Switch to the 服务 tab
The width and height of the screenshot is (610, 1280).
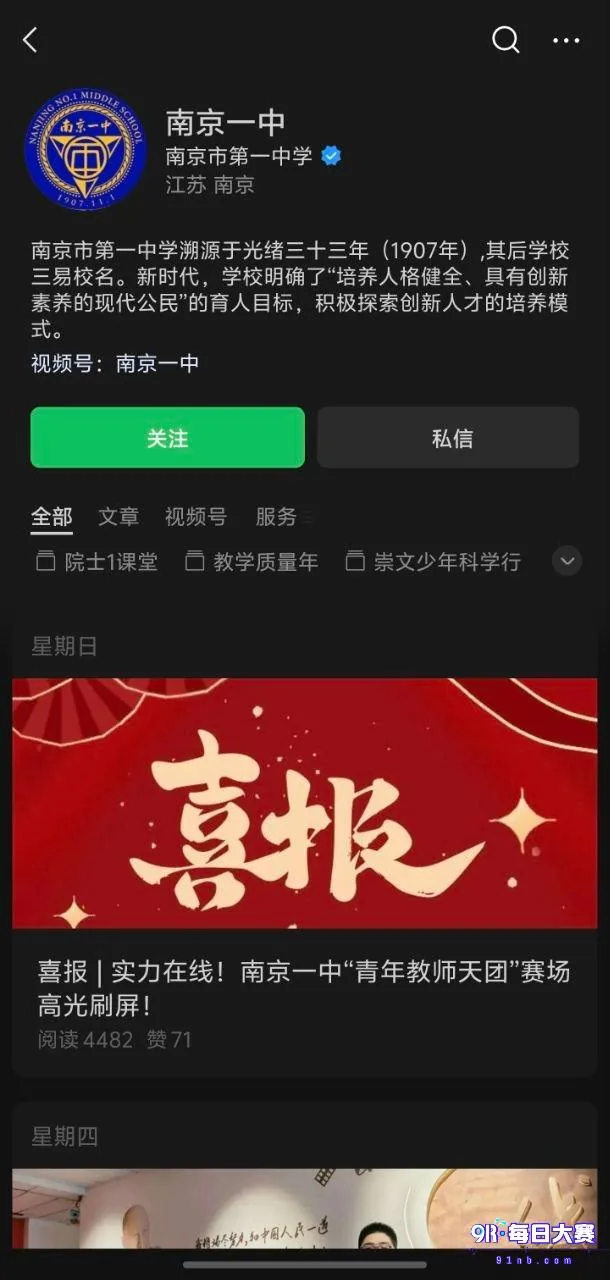pyautogui.click(x=276, y=517)
